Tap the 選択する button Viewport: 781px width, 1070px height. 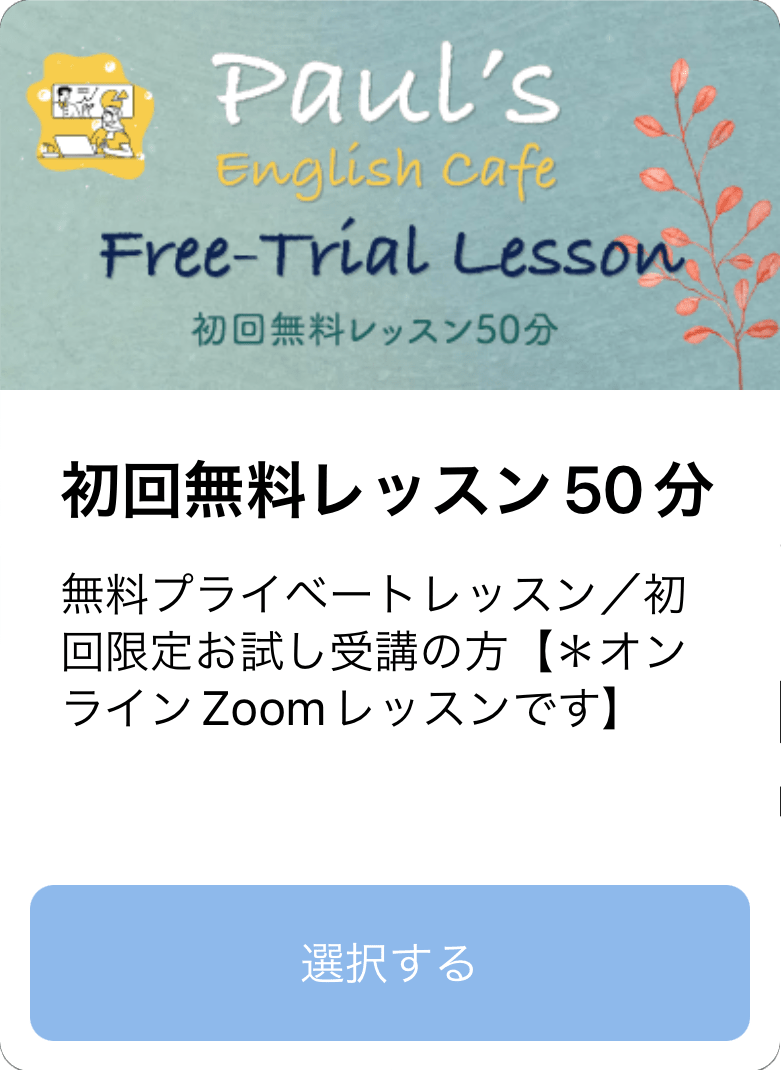point(390,962)
